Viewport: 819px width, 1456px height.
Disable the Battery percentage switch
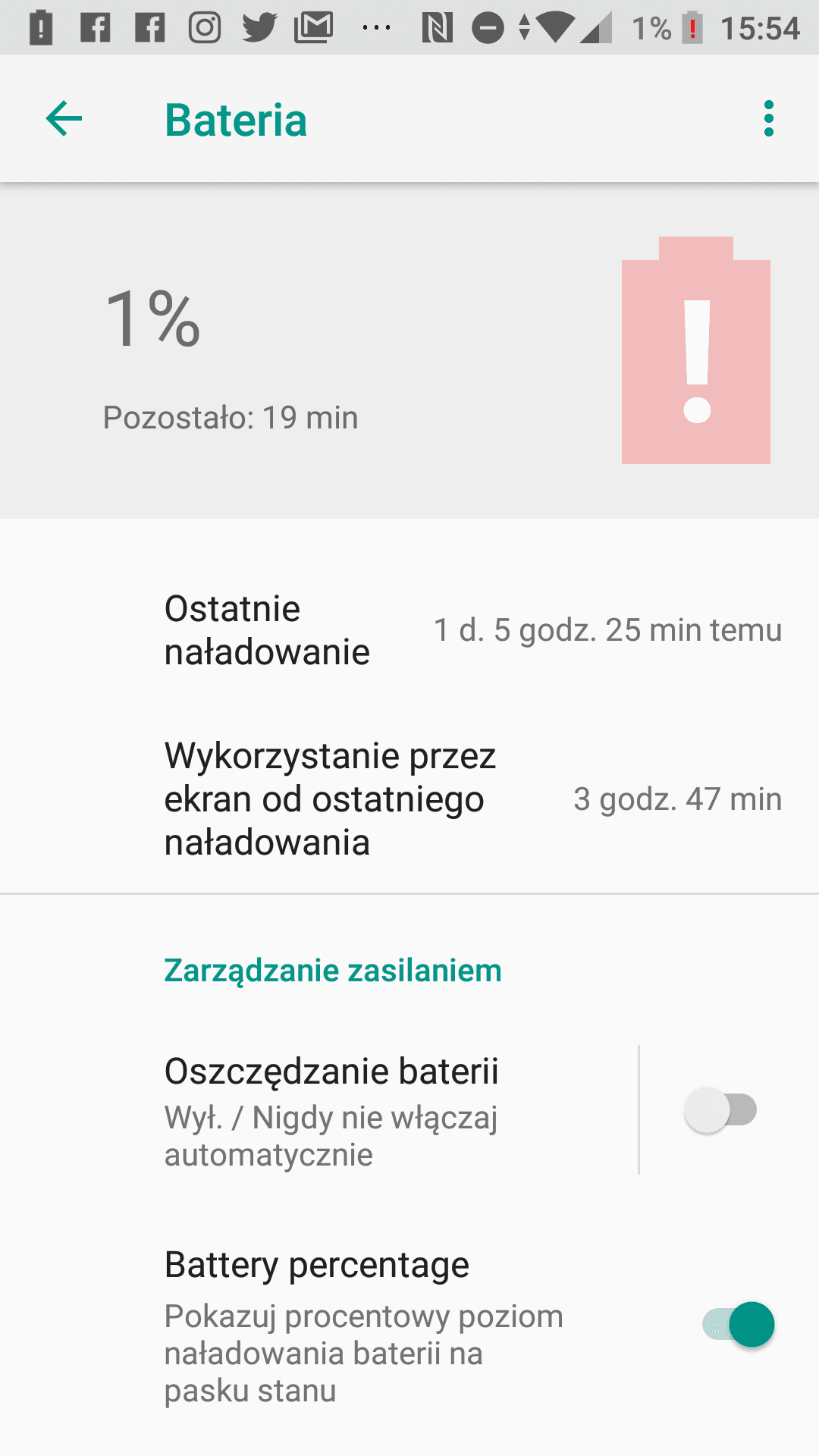click(738, 1324)
